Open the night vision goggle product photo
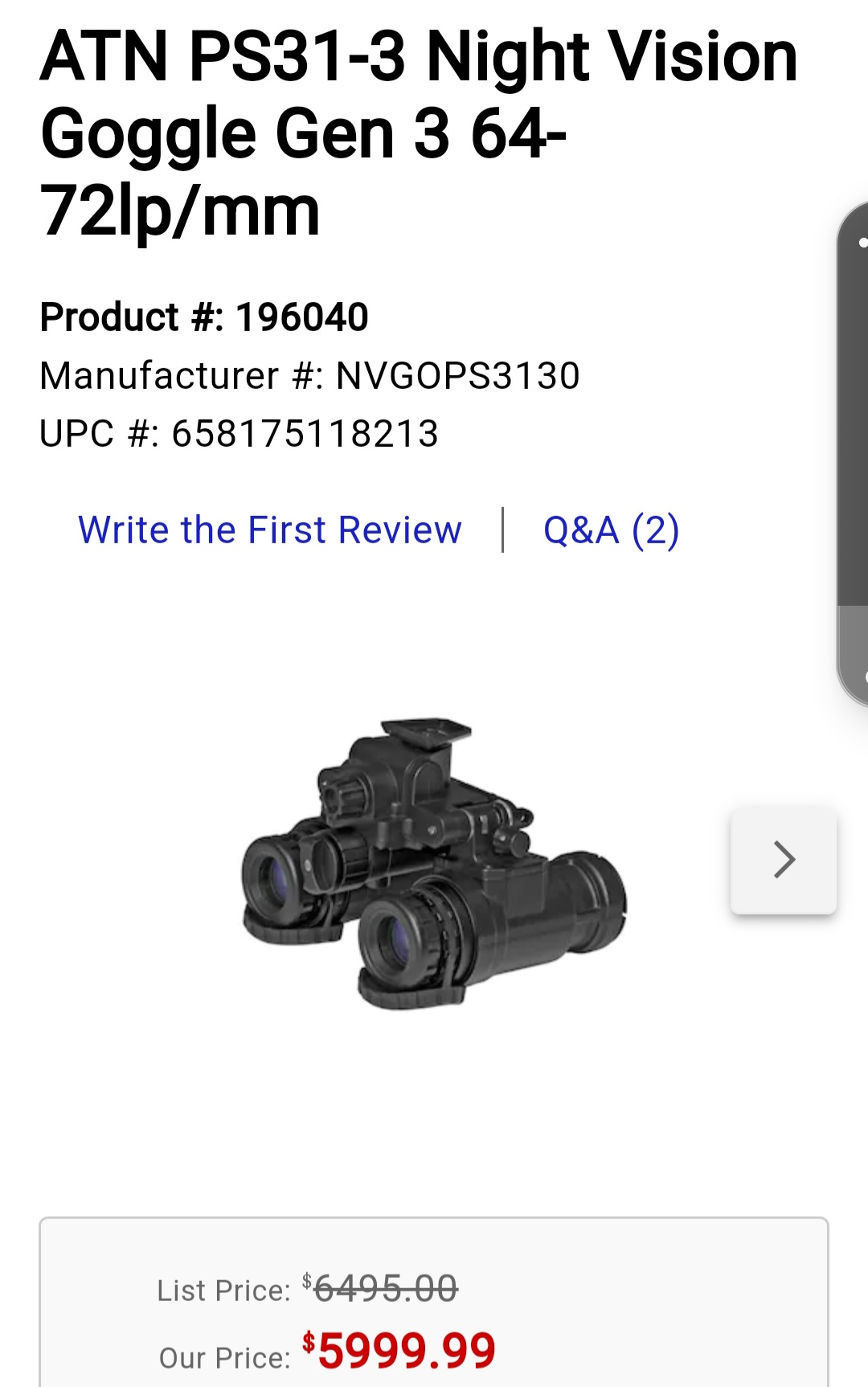Viewport: 868px width, 1387px height. pos(434,864)
